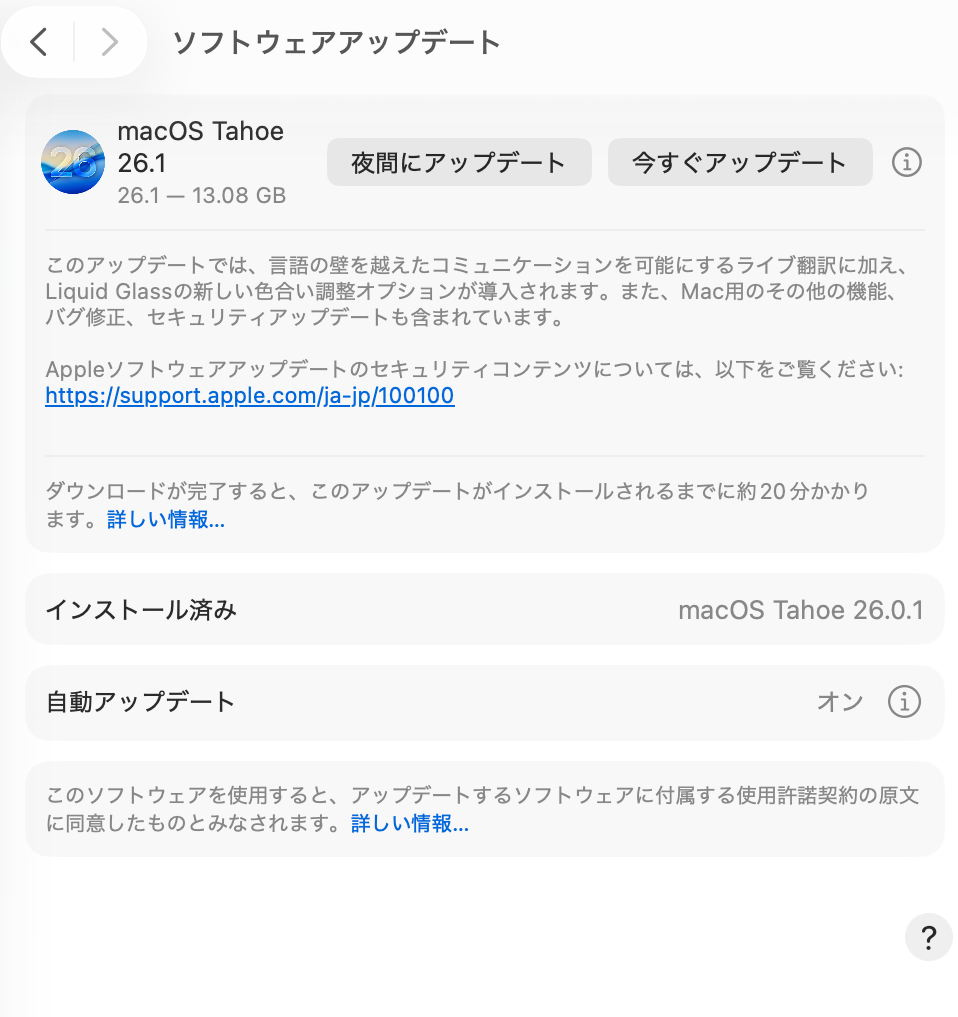The image size is (958, 1017).
Task: Open info icon for 自動アップデート
Action: pyautogui.click(x=903, y=701)
